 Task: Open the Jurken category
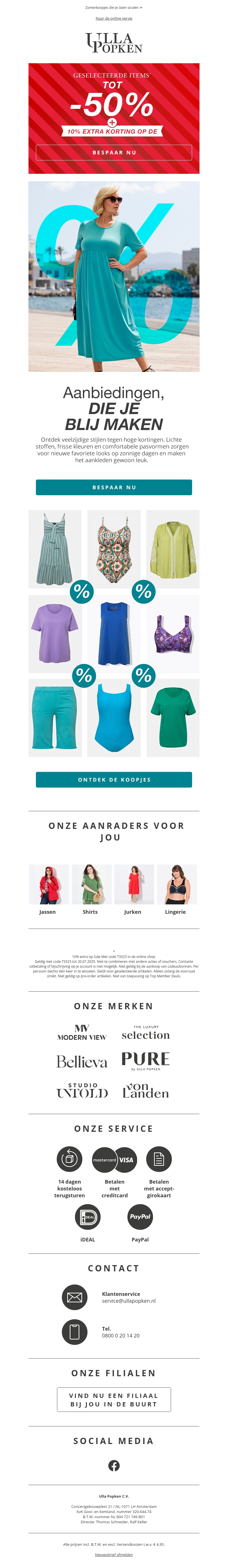[x=133, y=889]
